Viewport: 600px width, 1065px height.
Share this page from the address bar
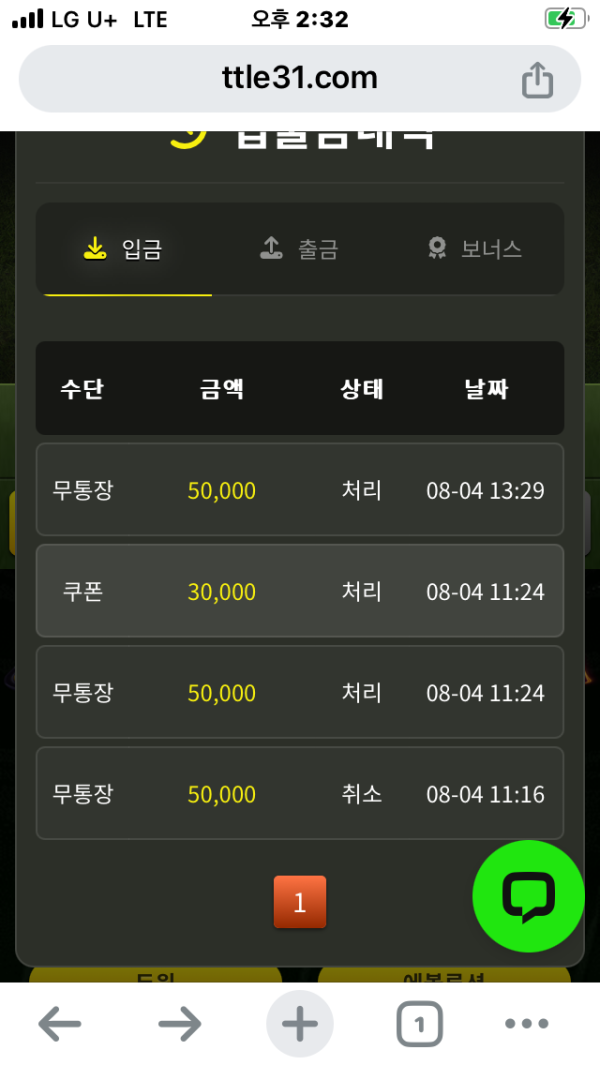click(x=537, y=80)
